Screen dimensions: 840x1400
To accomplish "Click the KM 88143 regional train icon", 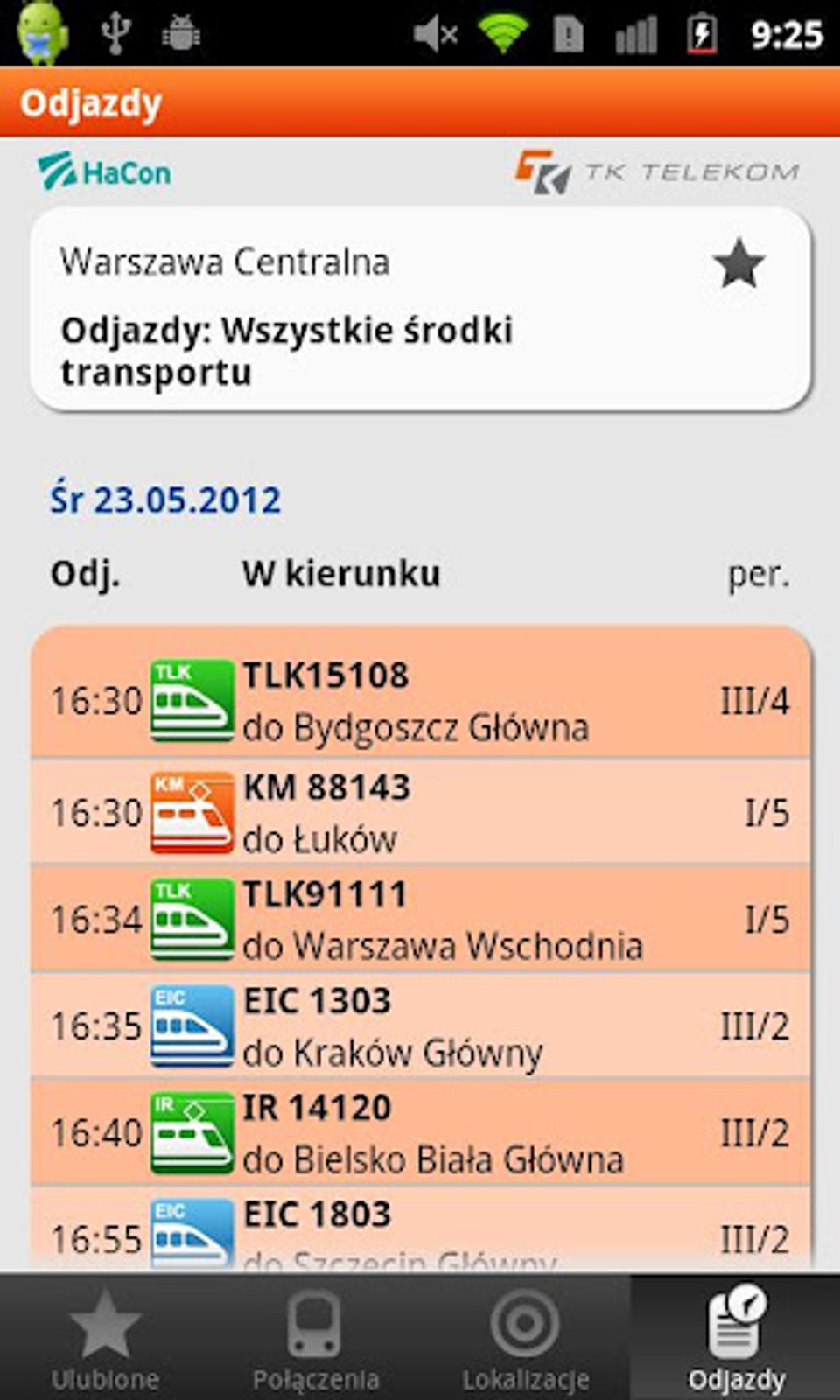I will (191, 812).
